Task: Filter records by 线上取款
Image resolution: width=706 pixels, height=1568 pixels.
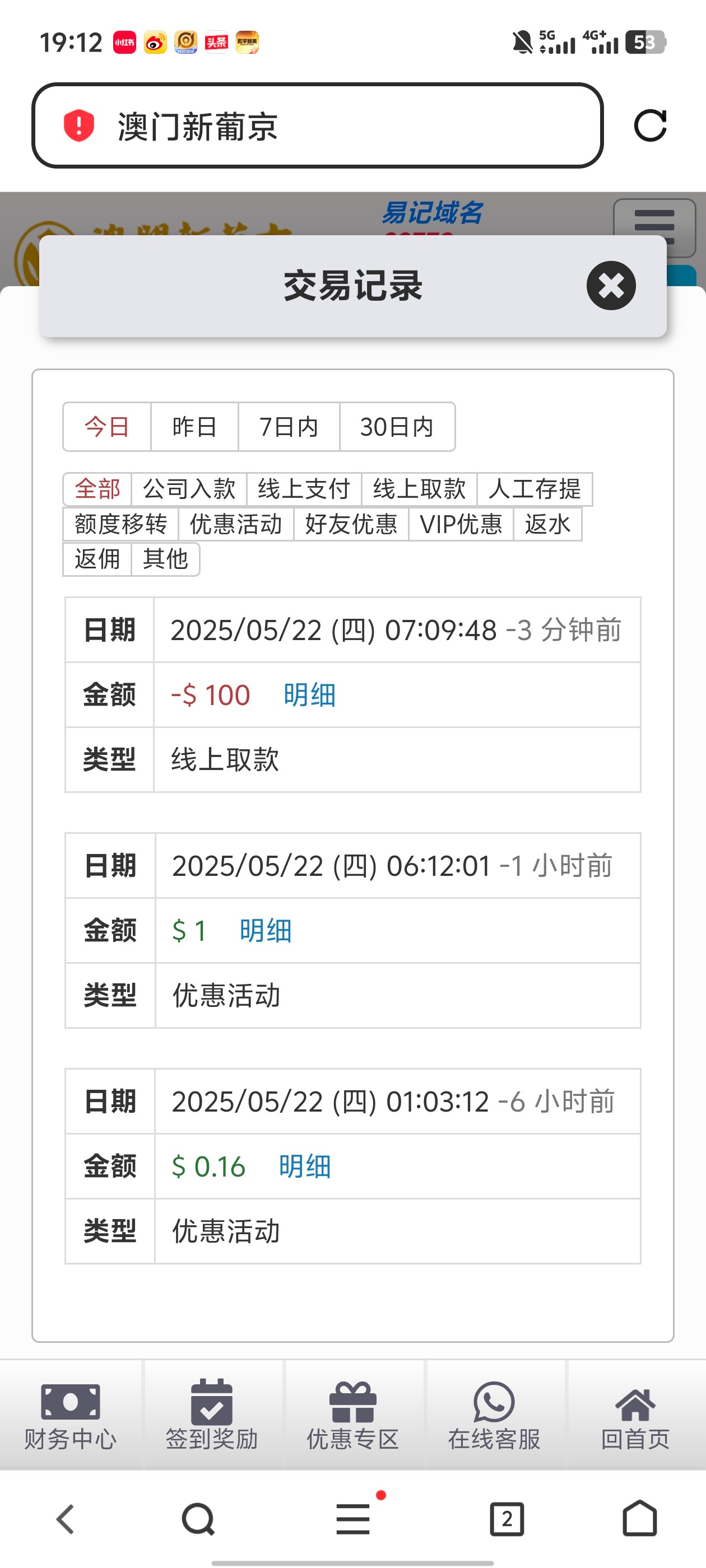Action: click(x=419, y=489)
